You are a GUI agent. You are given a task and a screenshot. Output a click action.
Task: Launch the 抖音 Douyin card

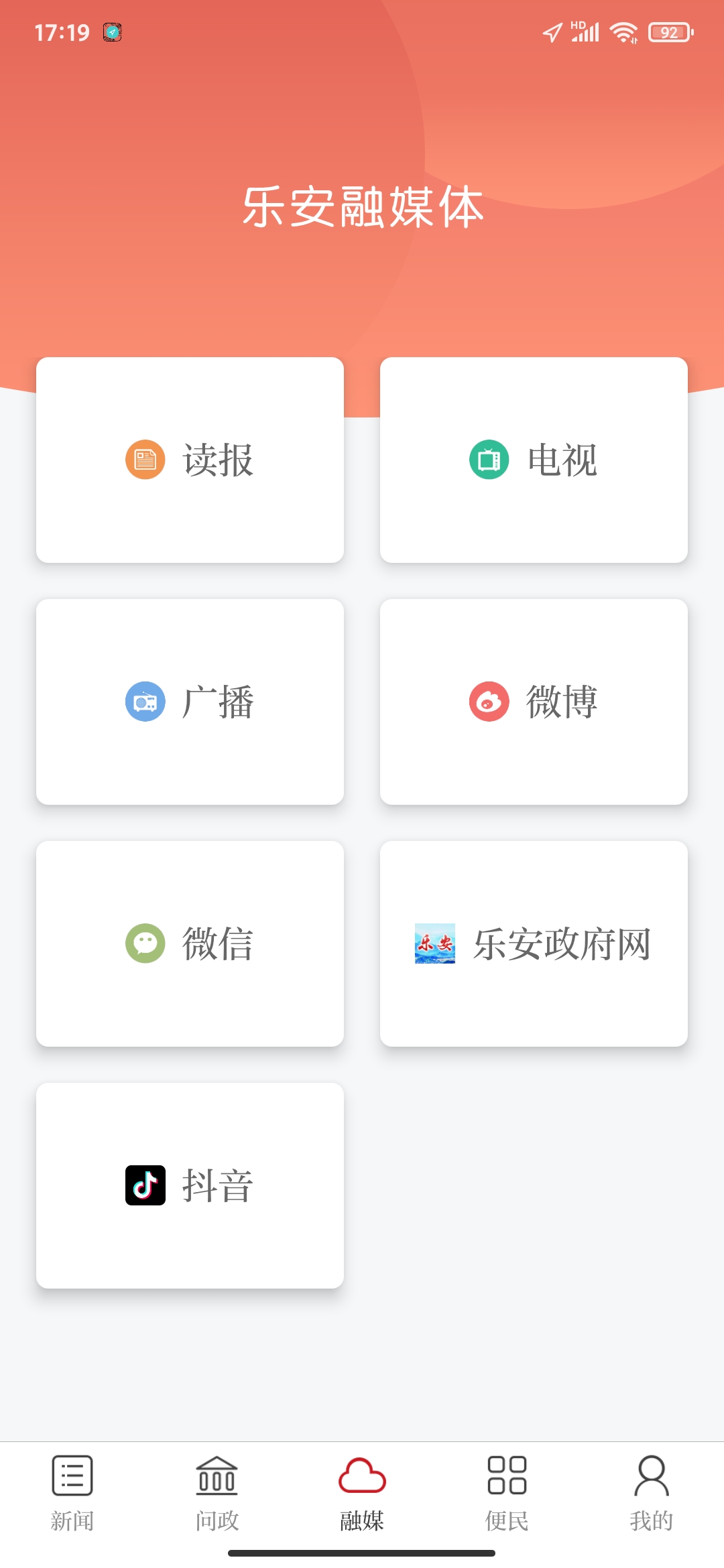click(190, 1185)
